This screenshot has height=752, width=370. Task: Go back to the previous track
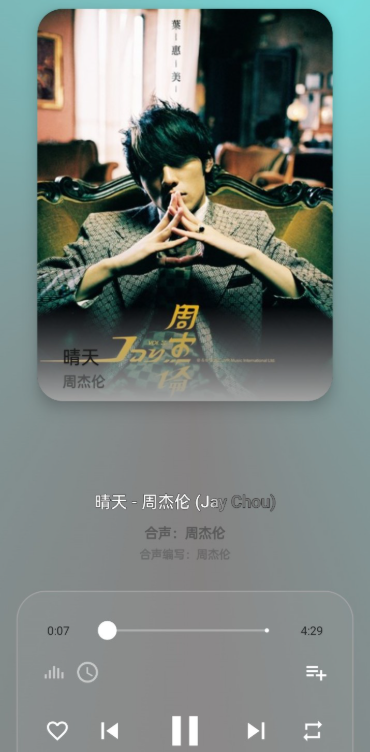110,731
